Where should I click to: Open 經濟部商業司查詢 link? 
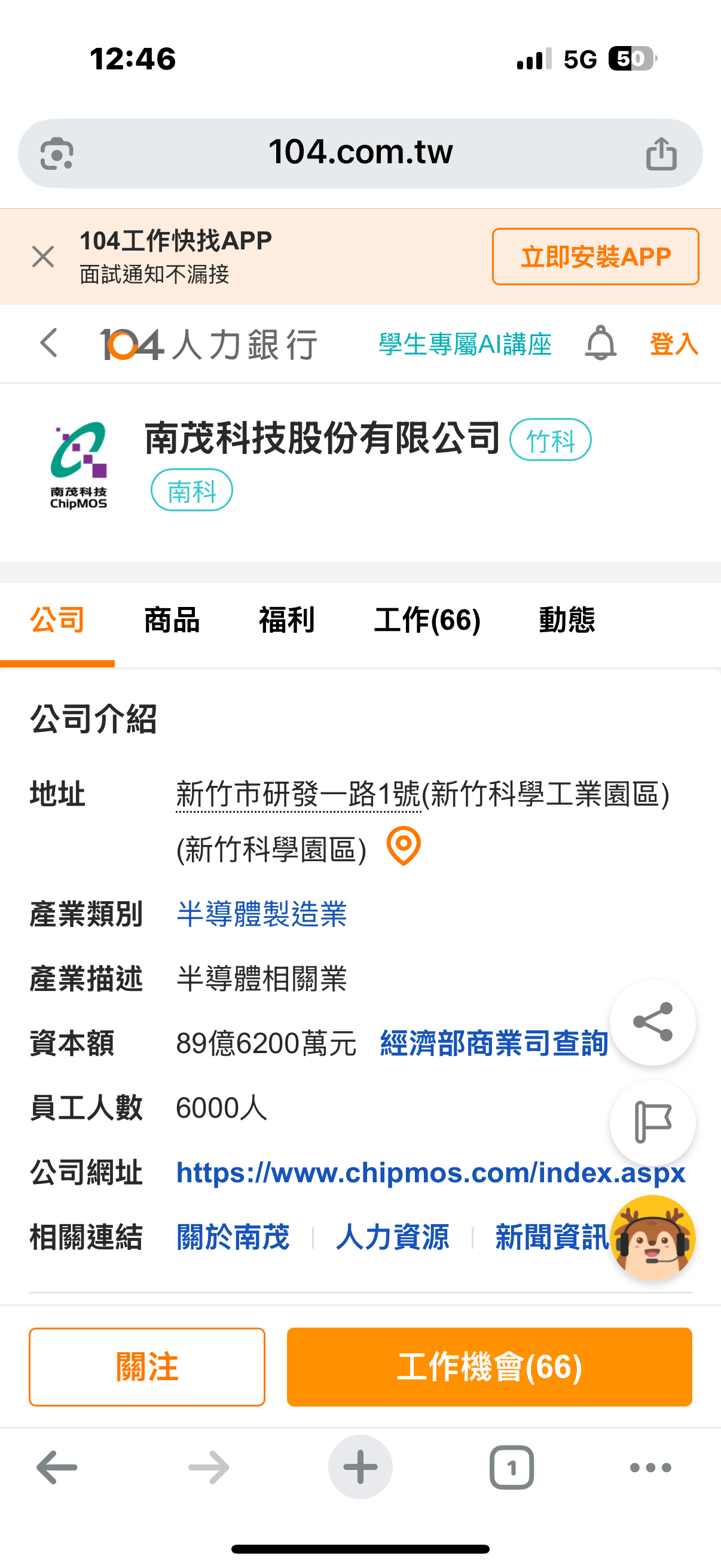tap(493, 1044)
